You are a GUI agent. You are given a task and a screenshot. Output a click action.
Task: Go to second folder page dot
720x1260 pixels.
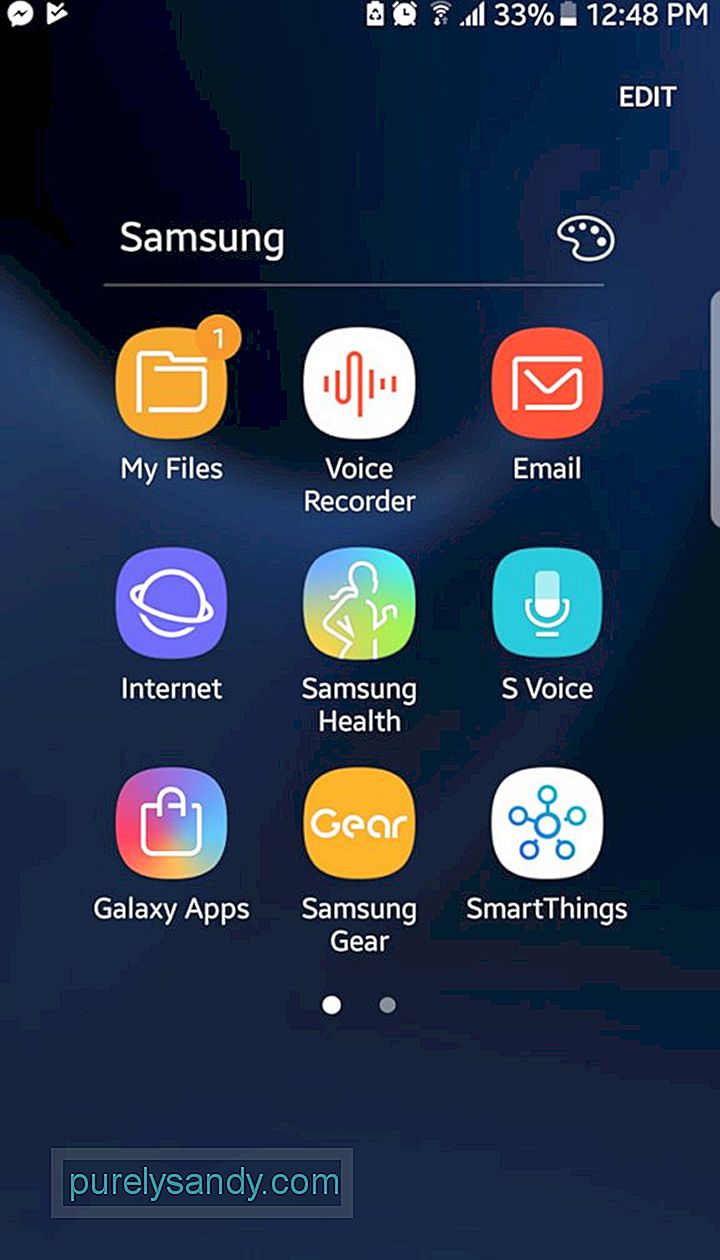[x=388, y=1005]
